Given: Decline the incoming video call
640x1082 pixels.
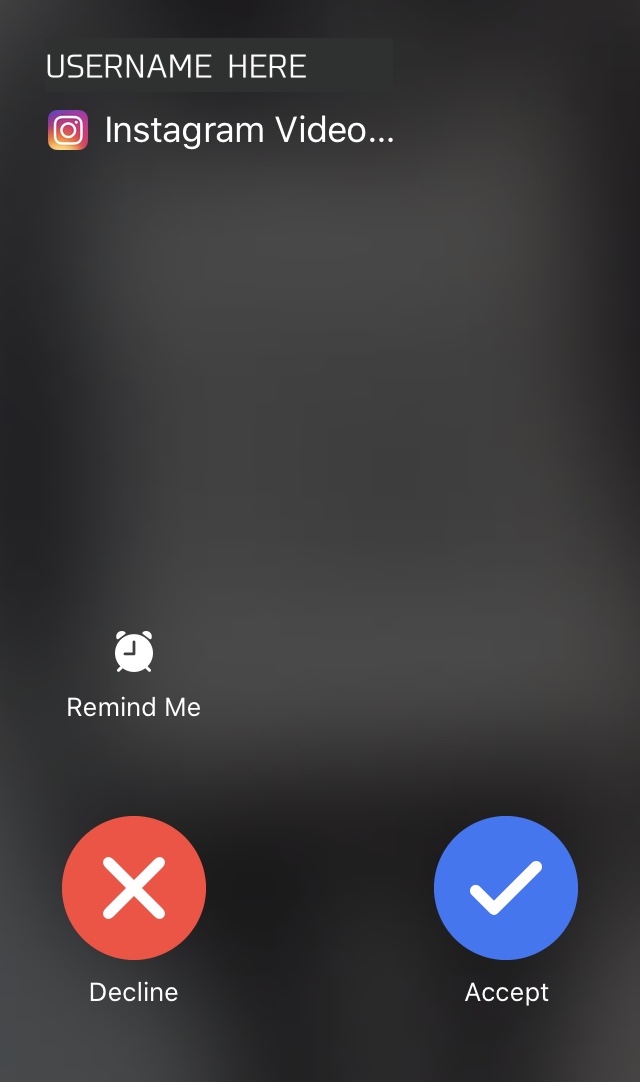Looking at the screenshot, I should pyautogui.click(x=134, y=888).
